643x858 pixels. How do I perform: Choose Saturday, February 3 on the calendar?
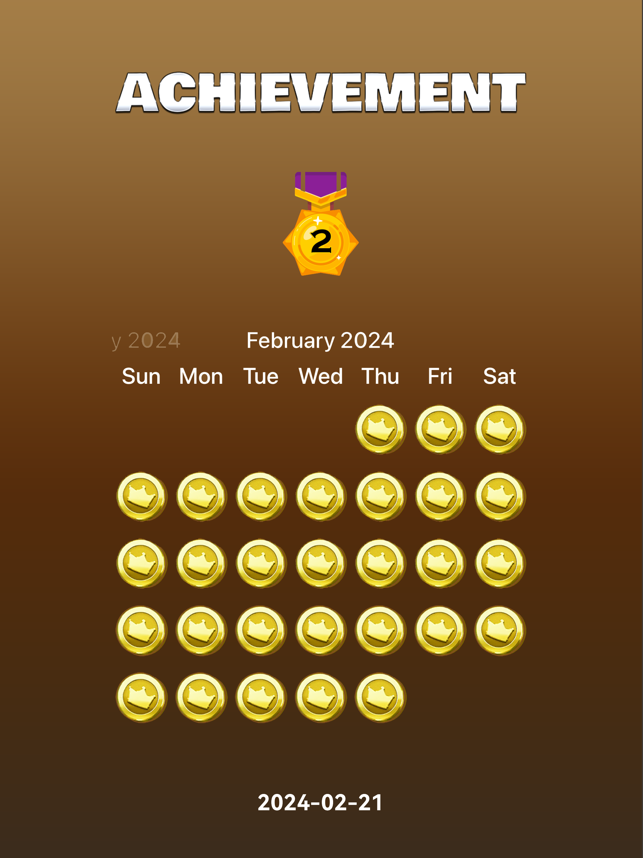tap(500, 430)
